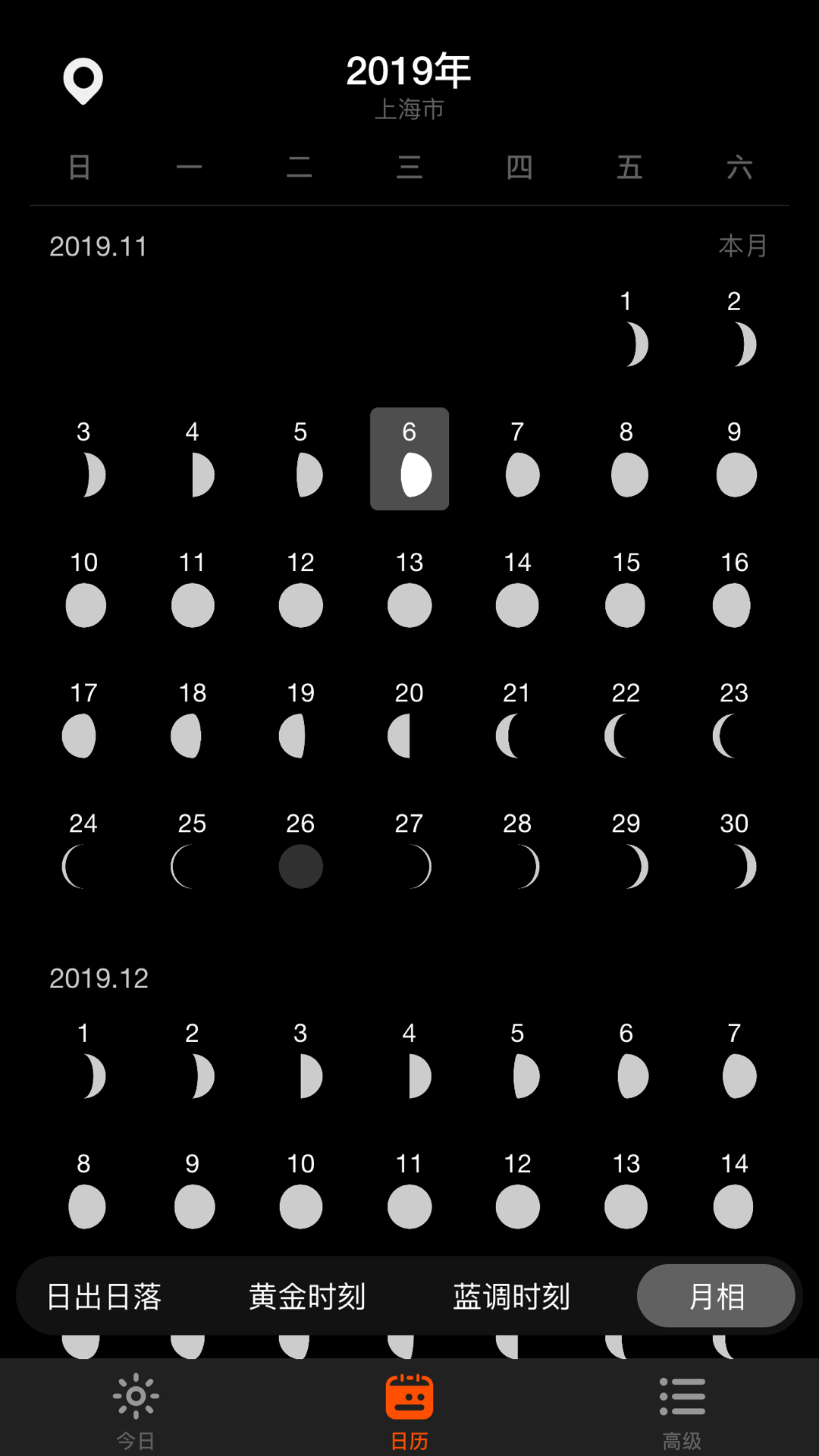Switch to 黄金时刻 mode
The image size is (819, 1456).
click(307, 1297)
